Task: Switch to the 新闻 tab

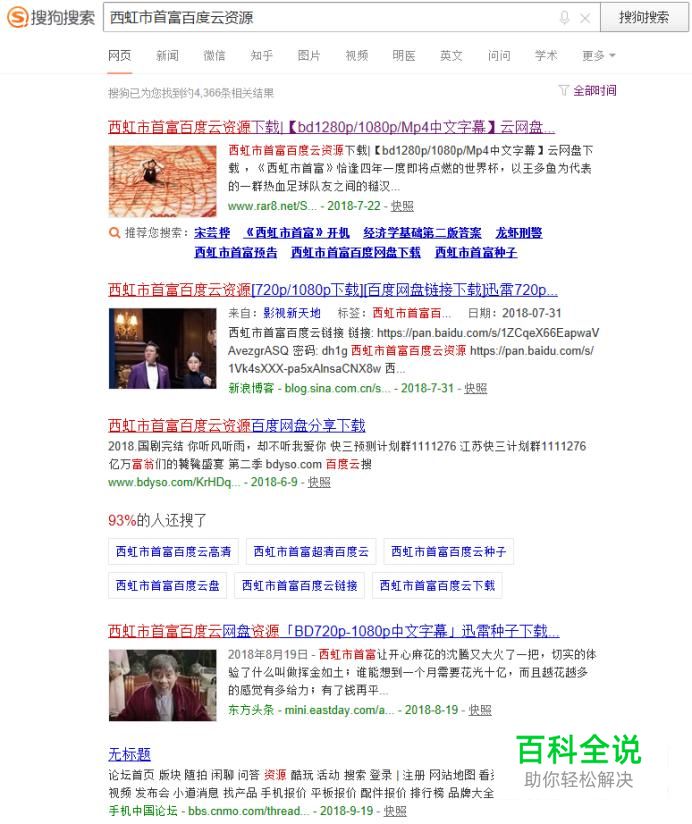Action: click(x=167, y=56)
